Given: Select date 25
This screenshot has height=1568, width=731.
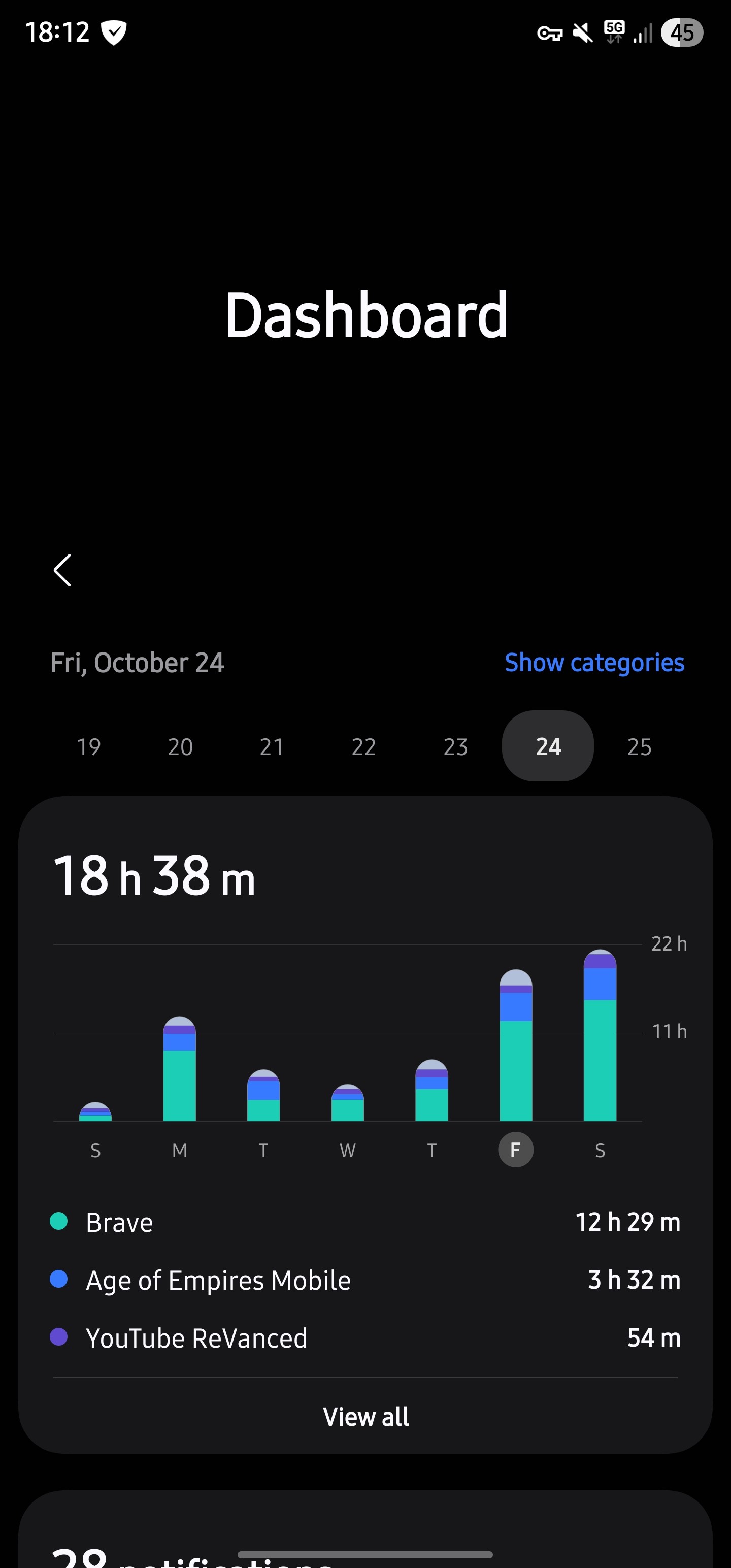Looking at the screenshot, I should tap(639, 747).
